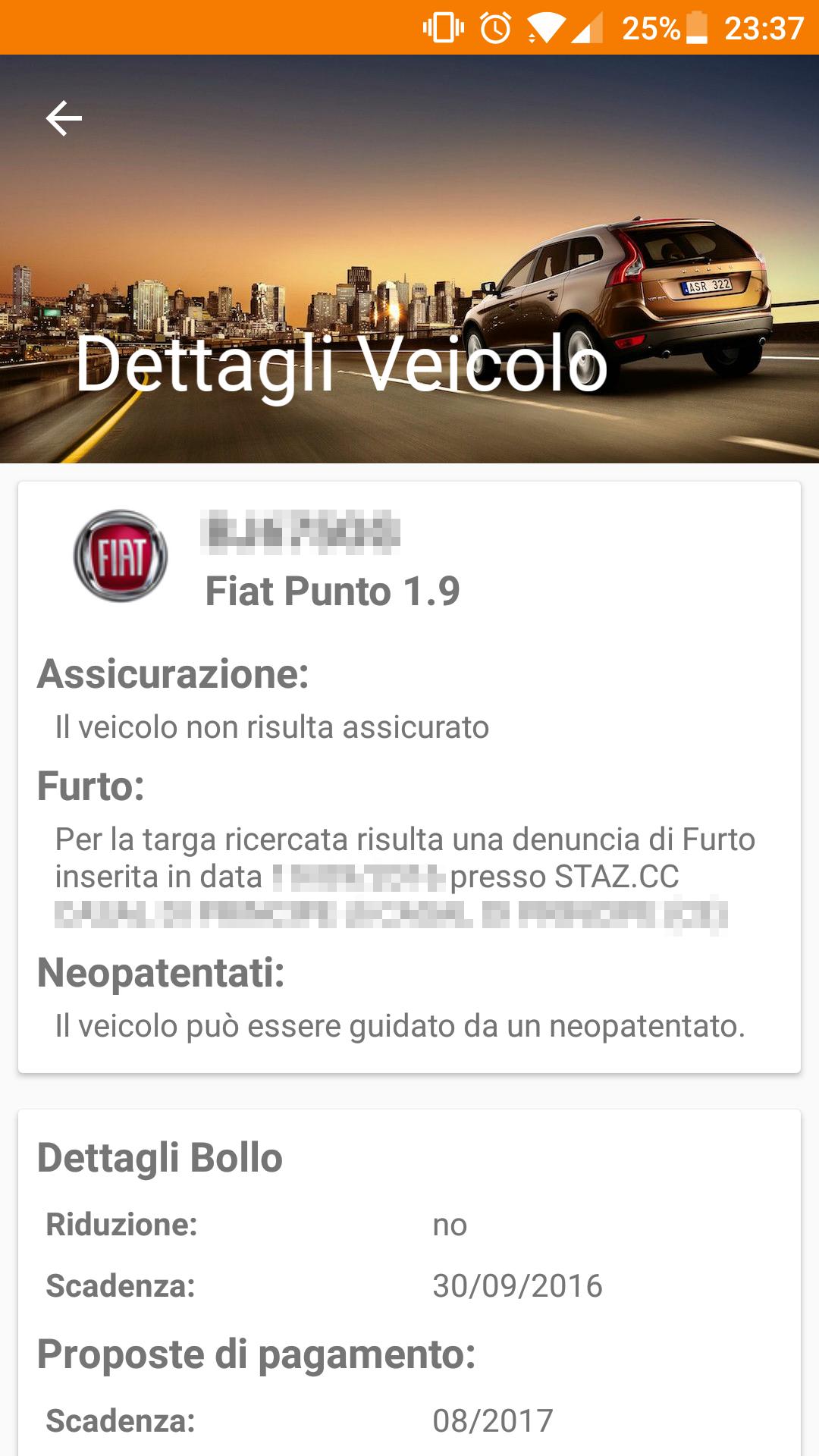The width and height of the screenshot is (819, 1456).
Task: Tap the back arrow to exit Dettagli Veicolo
Action: [x=64, y=118]
